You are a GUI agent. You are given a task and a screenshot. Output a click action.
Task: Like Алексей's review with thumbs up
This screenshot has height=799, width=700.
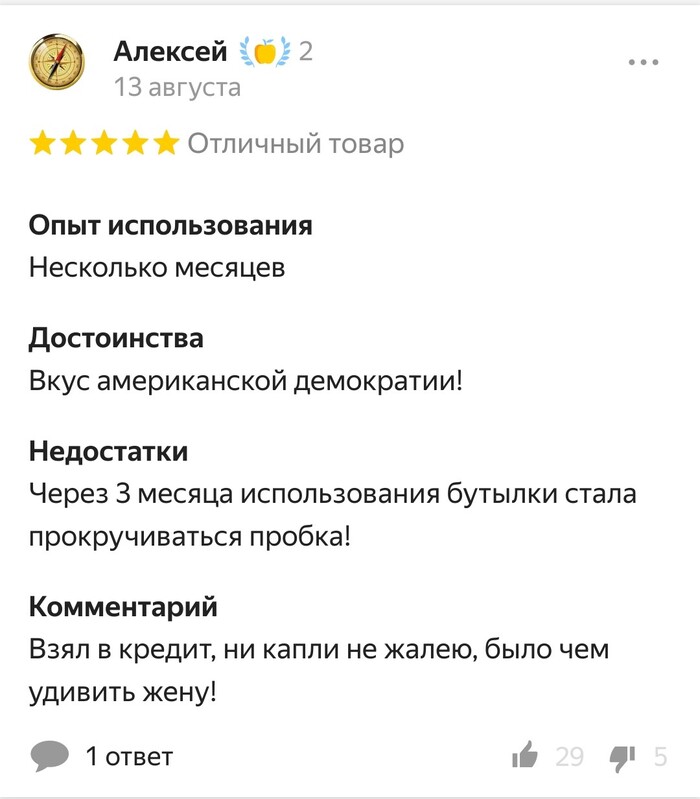pyautogui.click(x=525, y=756)
